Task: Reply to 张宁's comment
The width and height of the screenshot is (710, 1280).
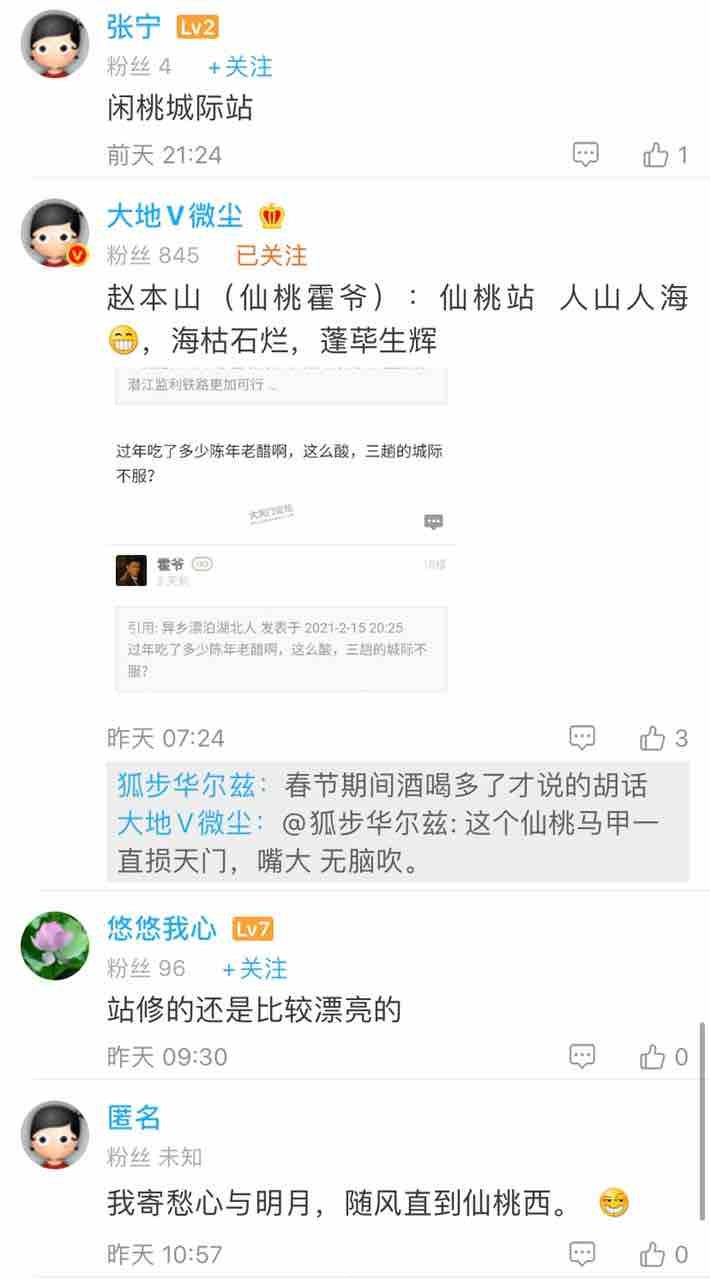Action: pos(585,155)
